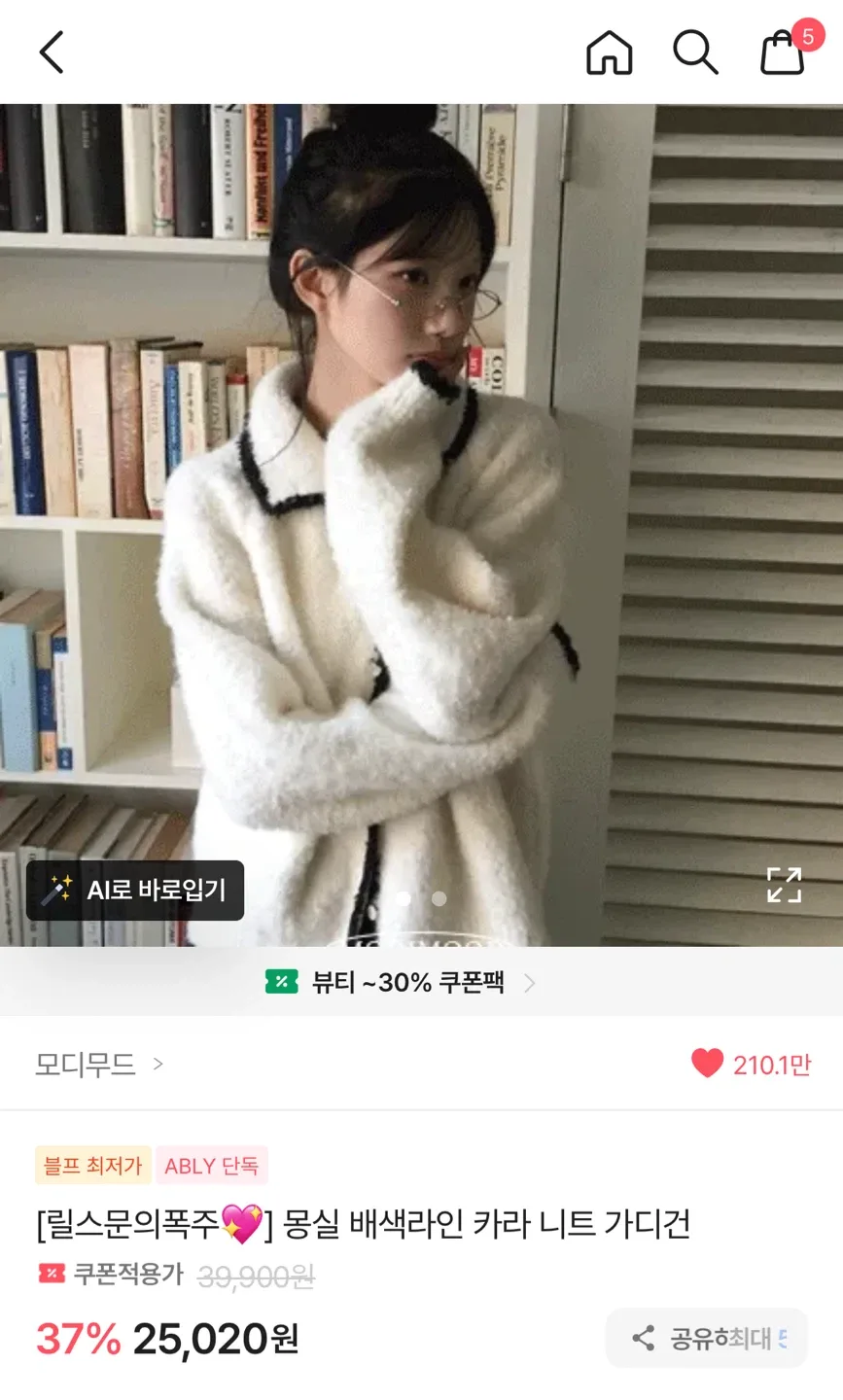Screen dimensions: 843x1400
Task: Like the product with the heart icon
Action: tap(707, 1064)
